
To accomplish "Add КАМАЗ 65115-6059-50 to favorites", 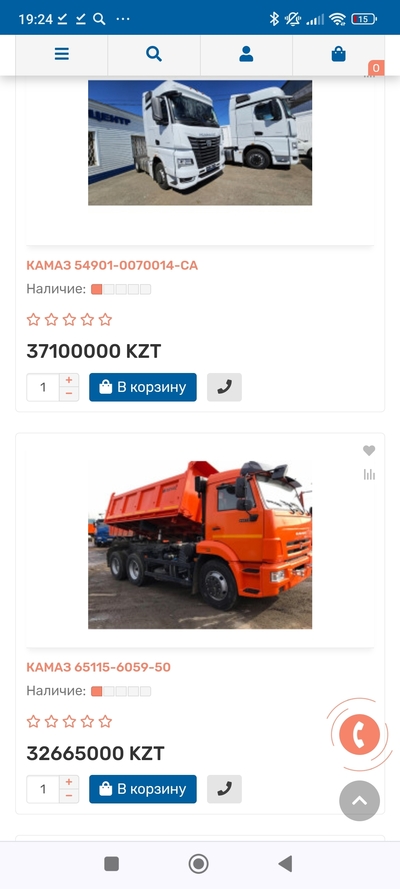I will 369,451.
